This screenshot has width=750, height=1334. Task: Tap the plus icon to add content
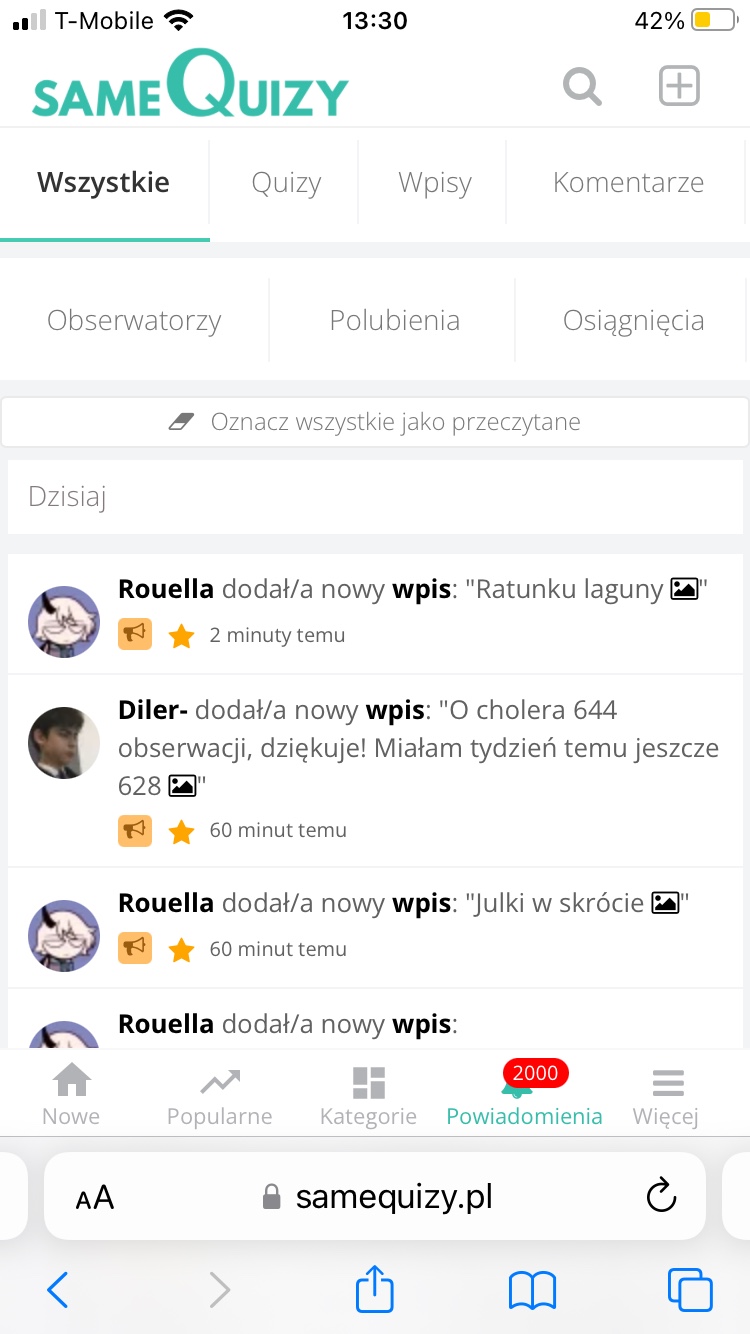(x=679, y=86)
